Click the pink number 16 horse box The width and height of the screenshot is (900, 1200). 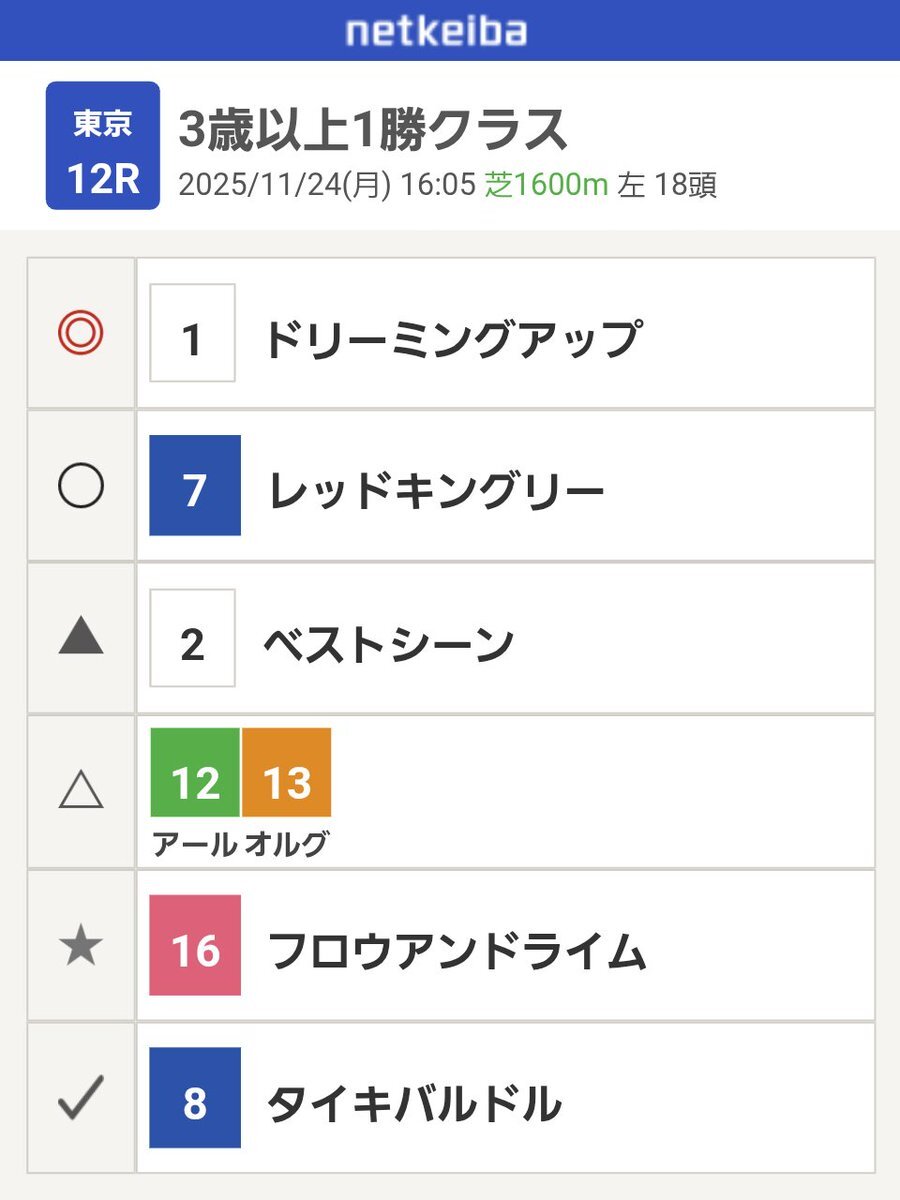pyautogui.click(x=194, y=945)
